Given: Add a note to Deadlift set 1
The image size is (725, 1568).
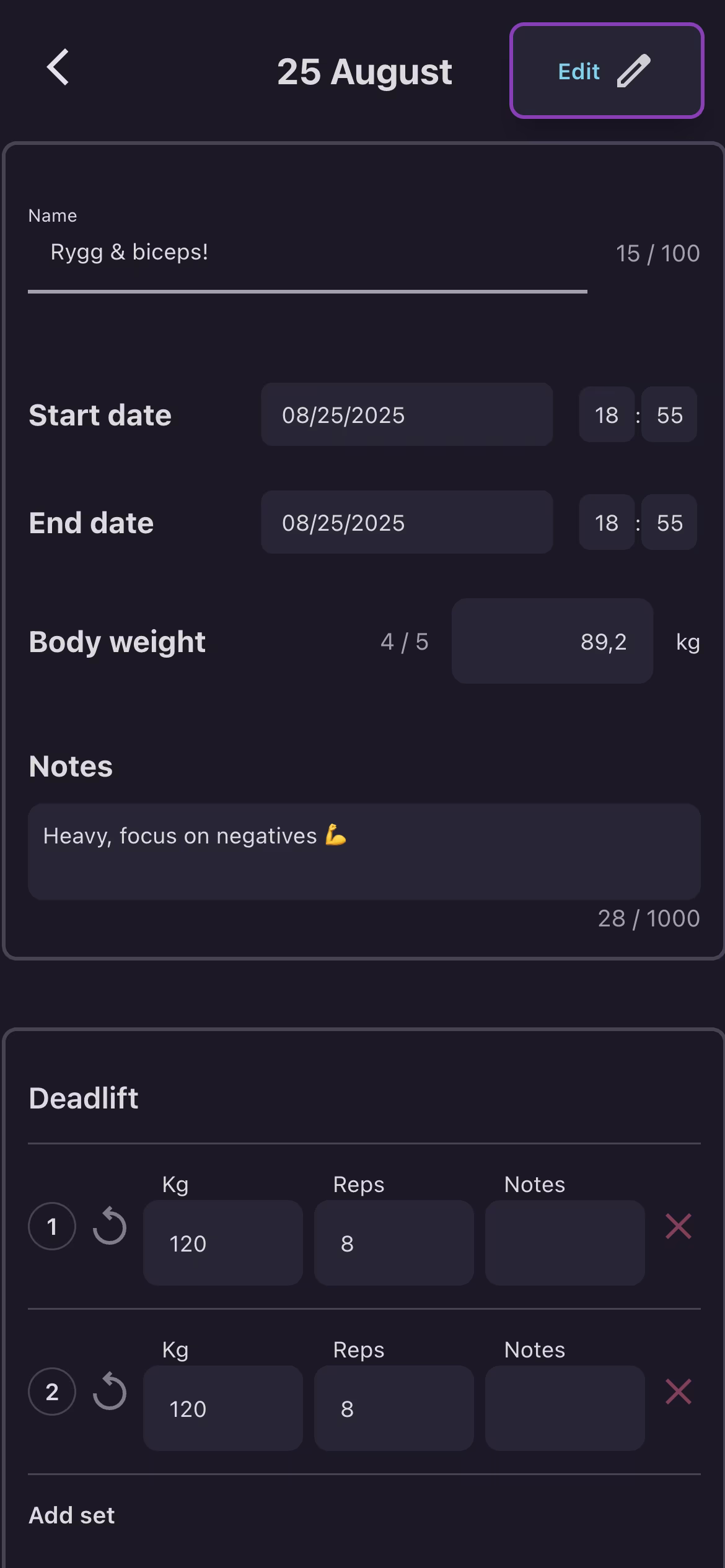Looking at the screenshot, I should [x=565, y=1243].
